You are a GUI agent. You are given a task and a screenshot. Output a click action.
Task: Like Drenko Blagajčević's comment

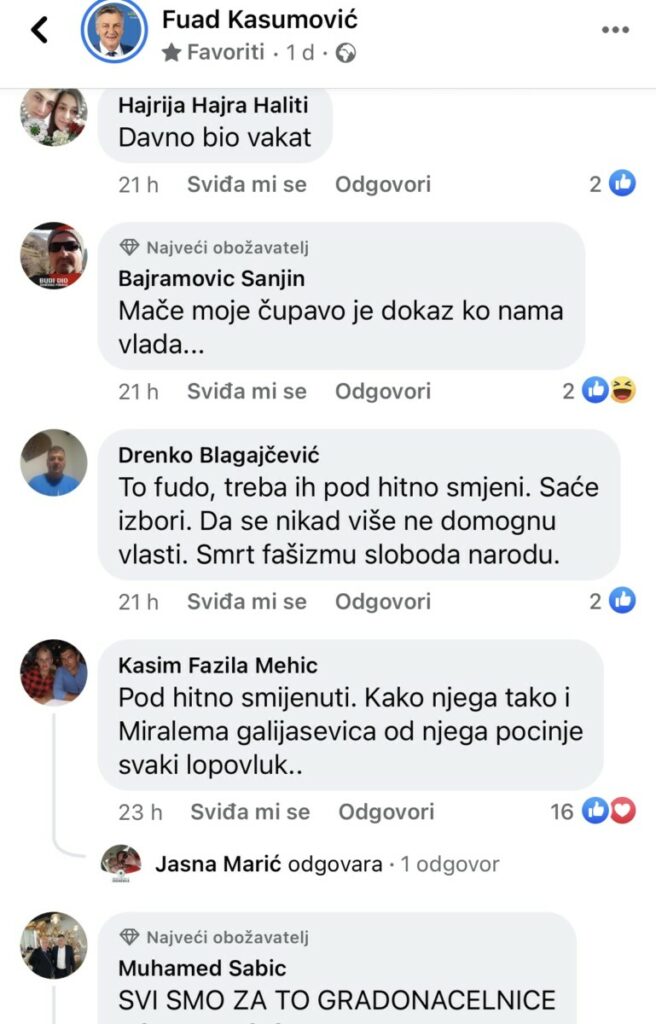tap(247, 601)
